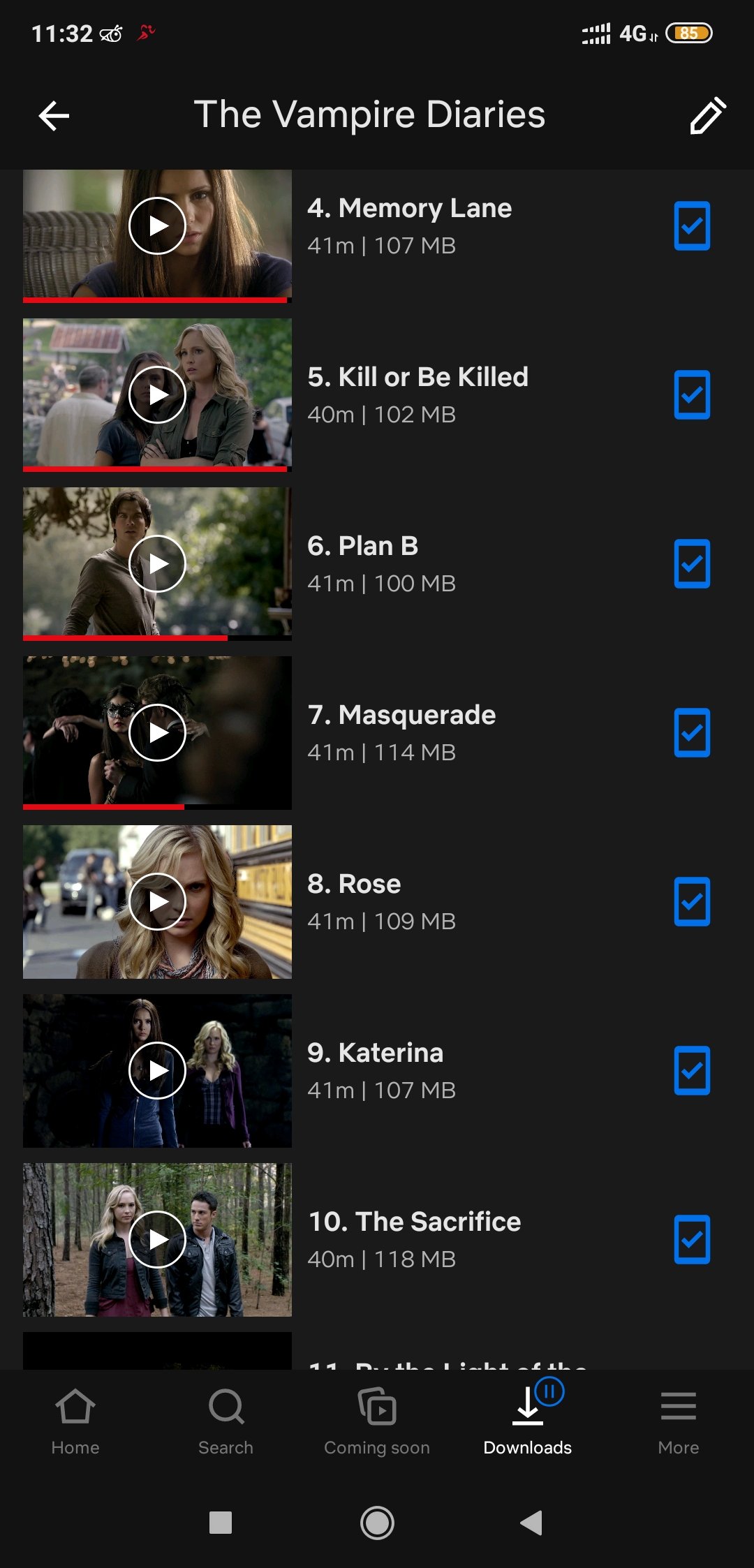Tap the download status icon for Plan B
Viewport: 754px width, 1568px height.
pyautogui.click(x=692, y=564)
